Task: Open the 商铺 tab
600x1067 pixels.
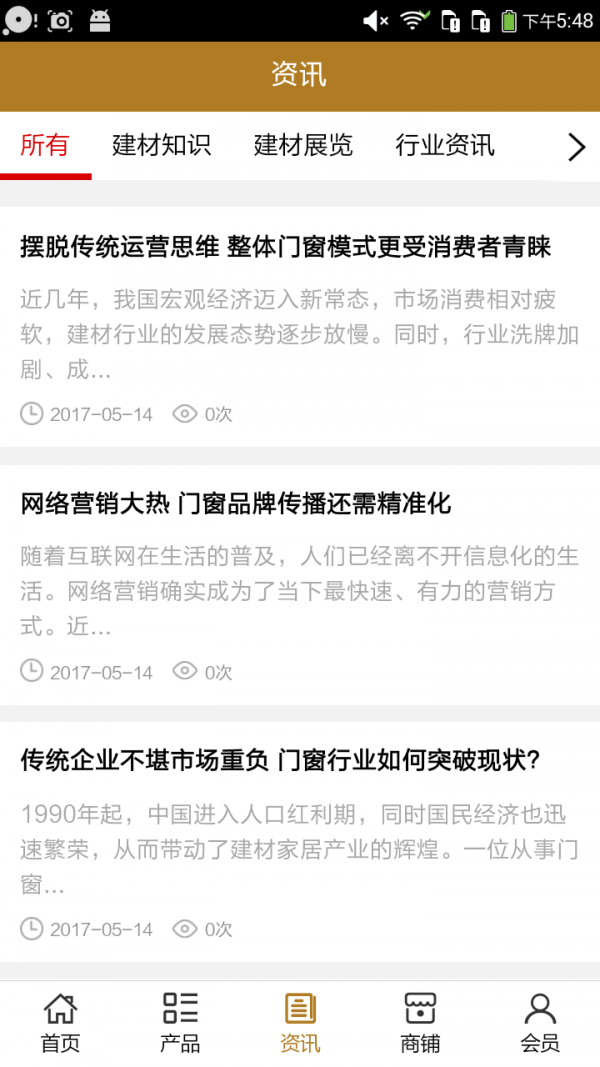Action: (x=420, y=1023)
